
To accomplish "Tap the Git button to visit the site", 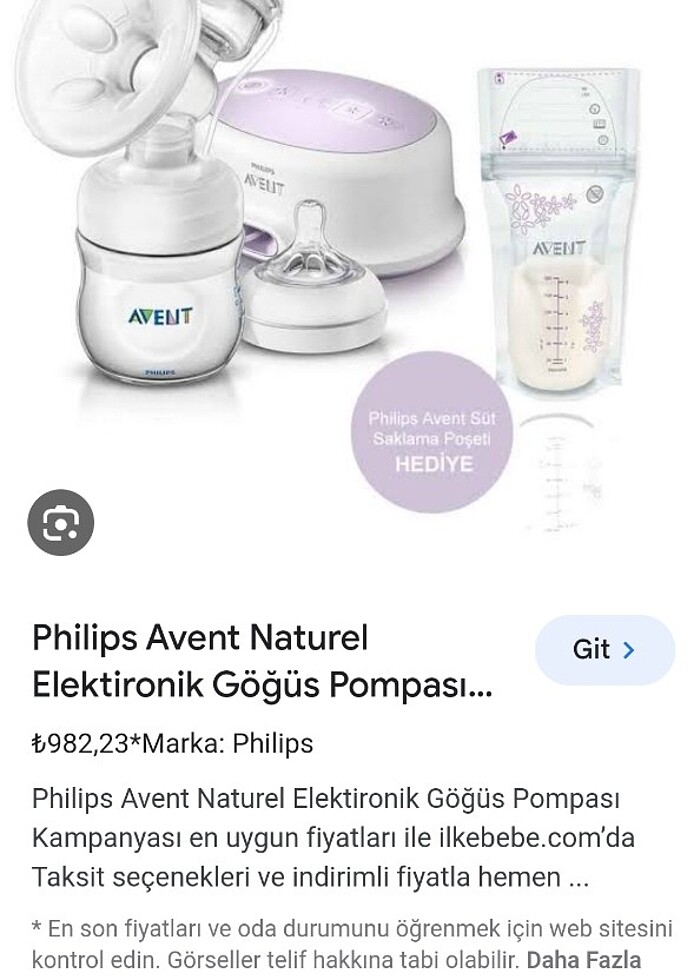I will pos(604,650).
